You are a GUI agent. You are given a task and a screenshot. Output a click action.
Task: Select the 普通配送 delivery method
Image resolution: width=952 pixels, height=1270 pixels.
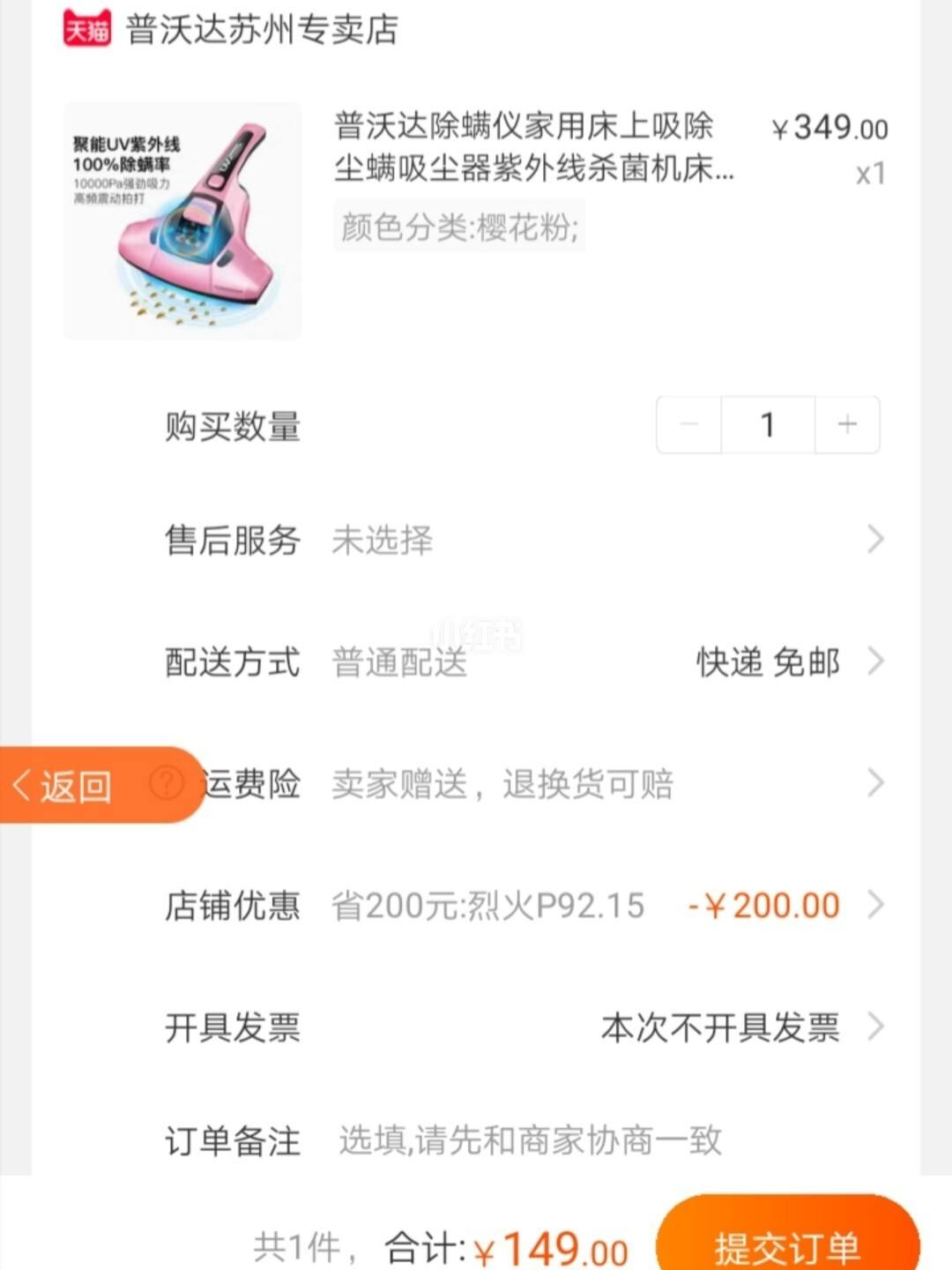pos(398,662)
